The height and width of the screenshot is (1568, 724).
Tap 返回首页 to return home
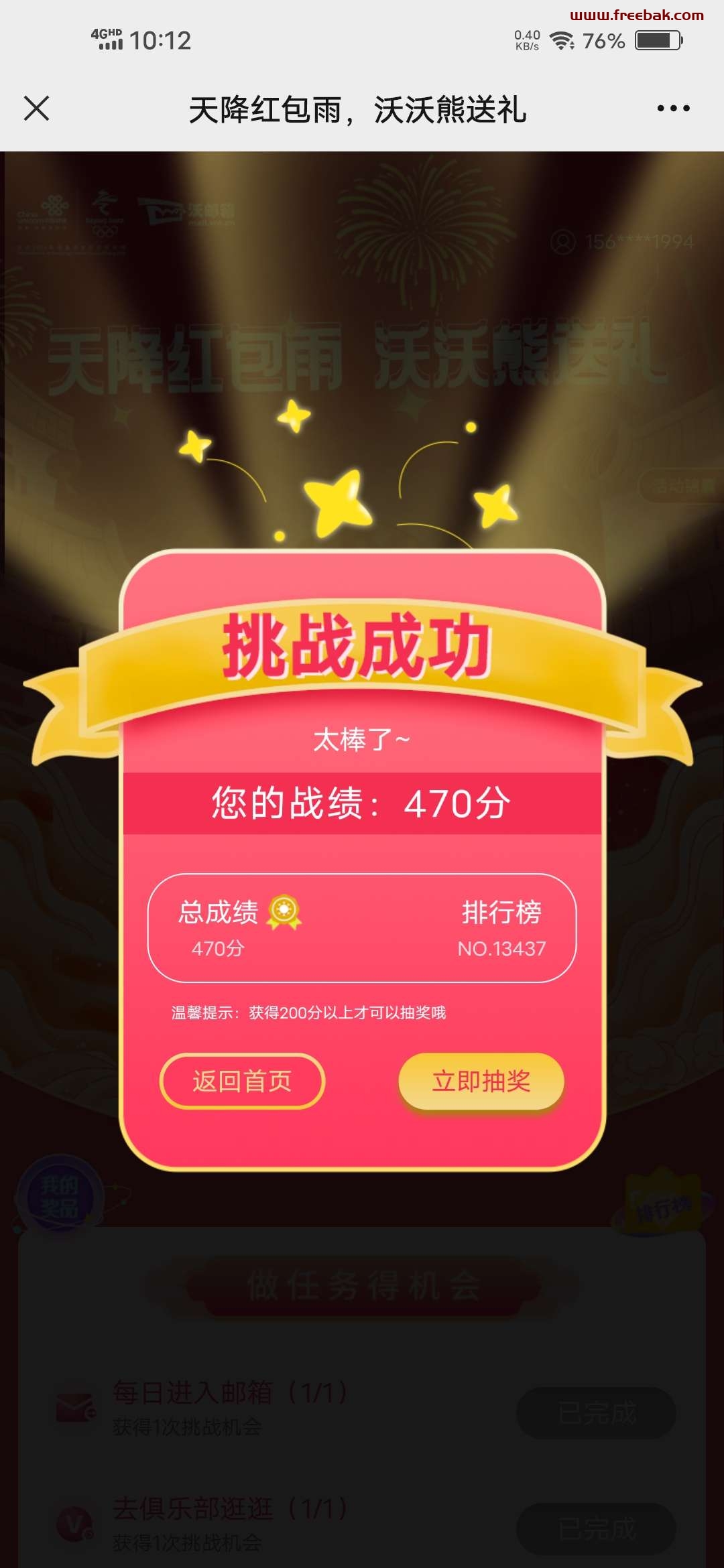pyautogui.click(x=242, y=1081)
